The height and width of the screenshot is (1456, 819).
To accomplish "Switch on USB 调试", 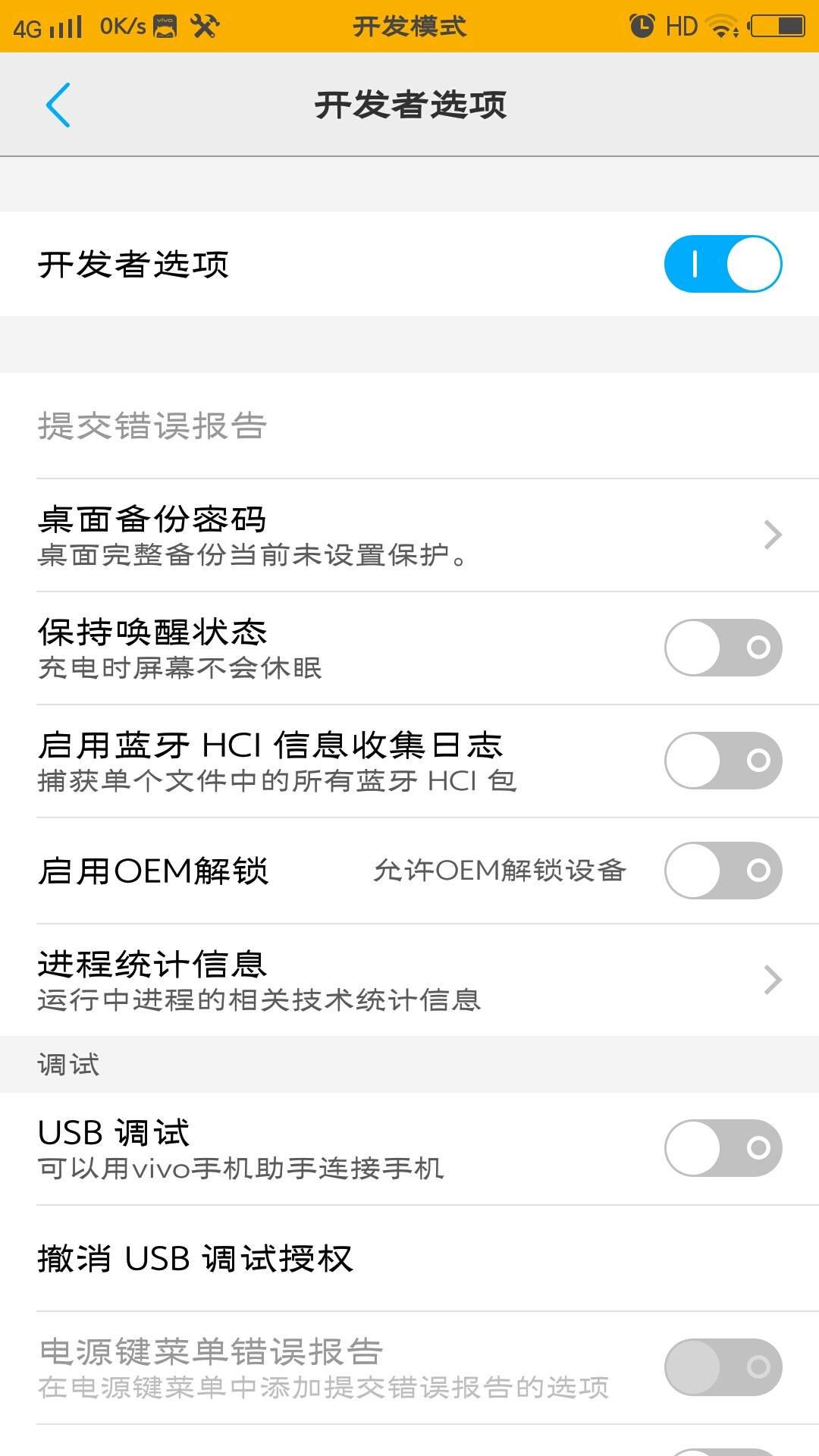I will coord(723,1148).
